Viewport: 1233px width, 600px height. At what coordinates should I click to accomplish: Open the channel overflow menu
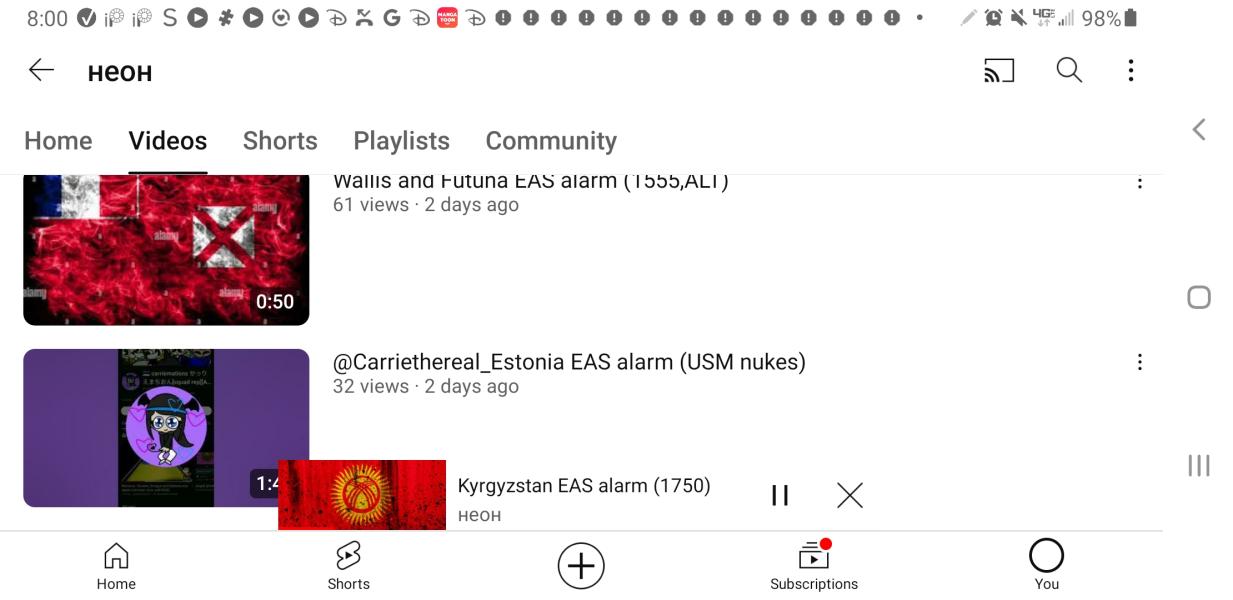pos(1130,70)
